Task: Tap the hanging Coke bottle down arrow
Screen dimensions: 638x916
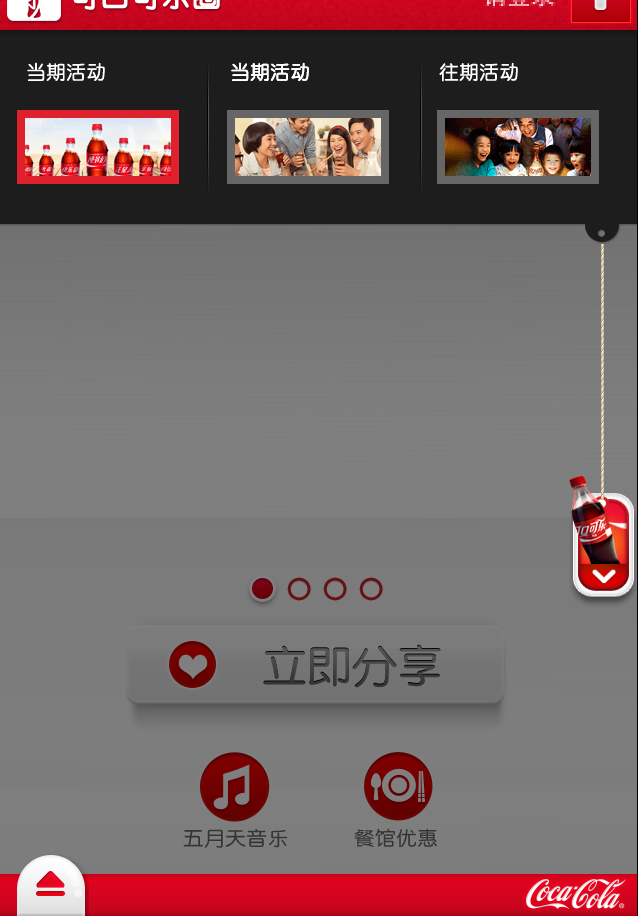Action: (604, 576)
